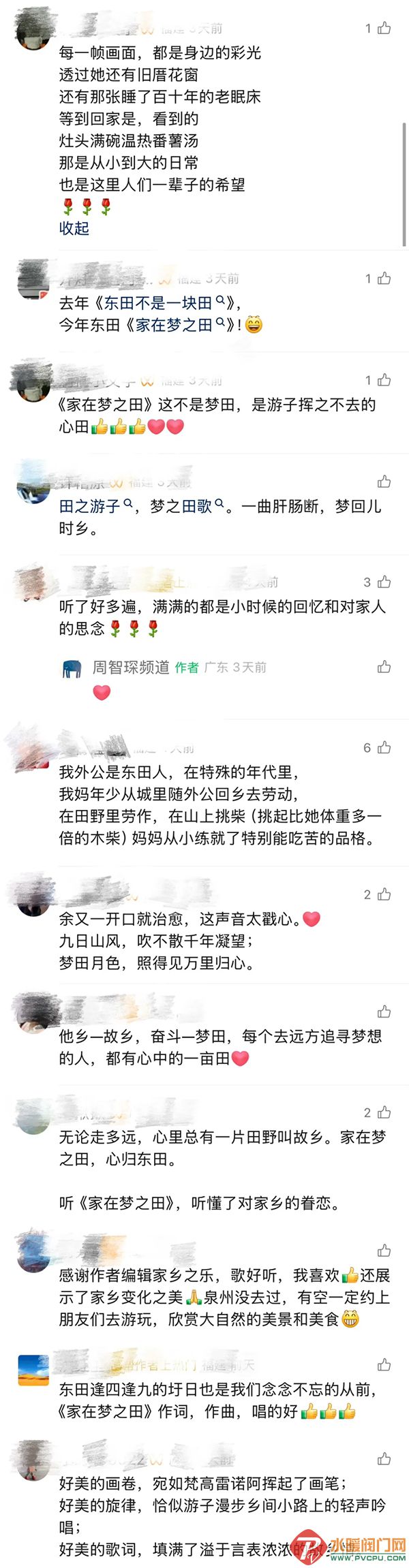Like the comment starting 去年《东田不是一块田》
Viewport: 409px width, 1568px height.
384,278
